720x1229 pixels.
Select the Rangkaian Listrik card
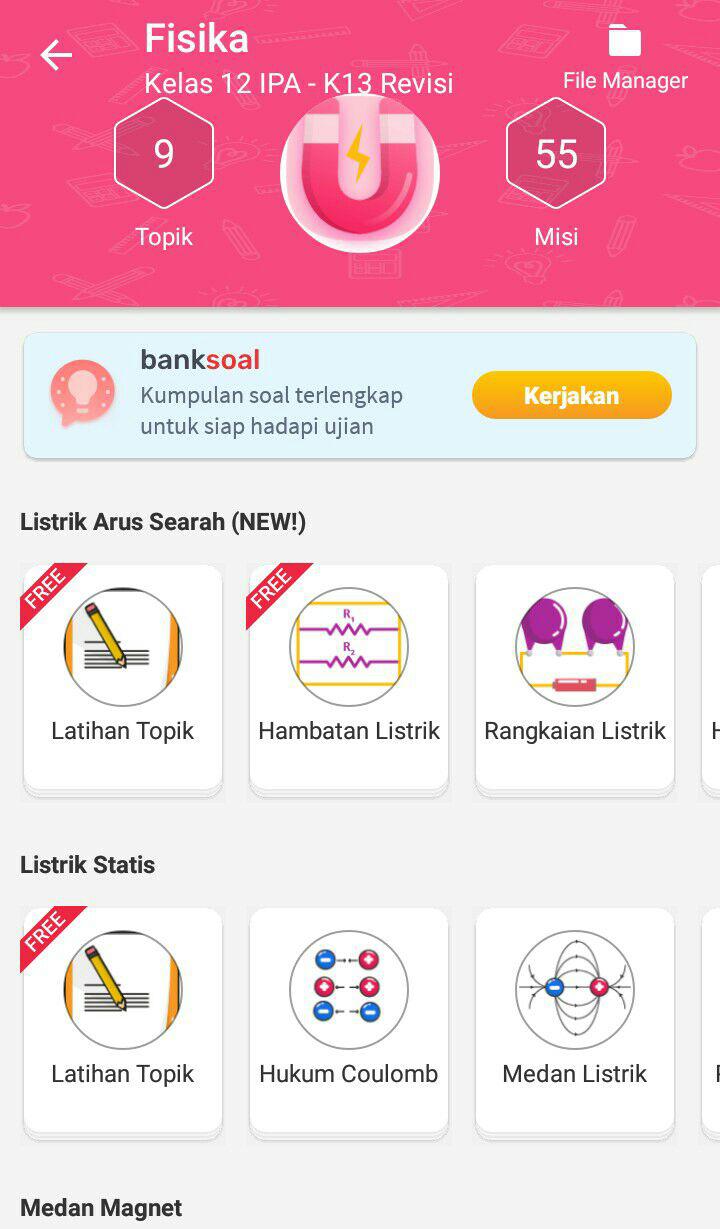574,675
